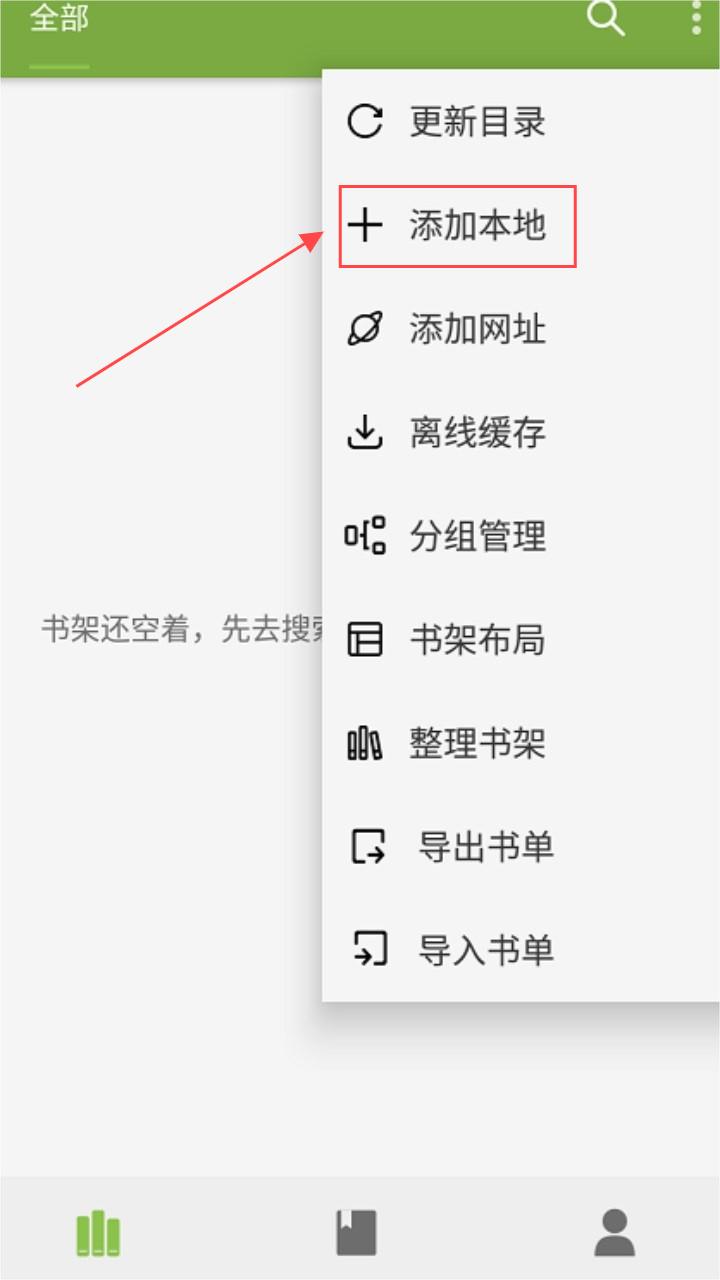This screenshot has height=1280, width=720.
Task: Click the grouping icon beside 分组管理
Action: [366, 536]
